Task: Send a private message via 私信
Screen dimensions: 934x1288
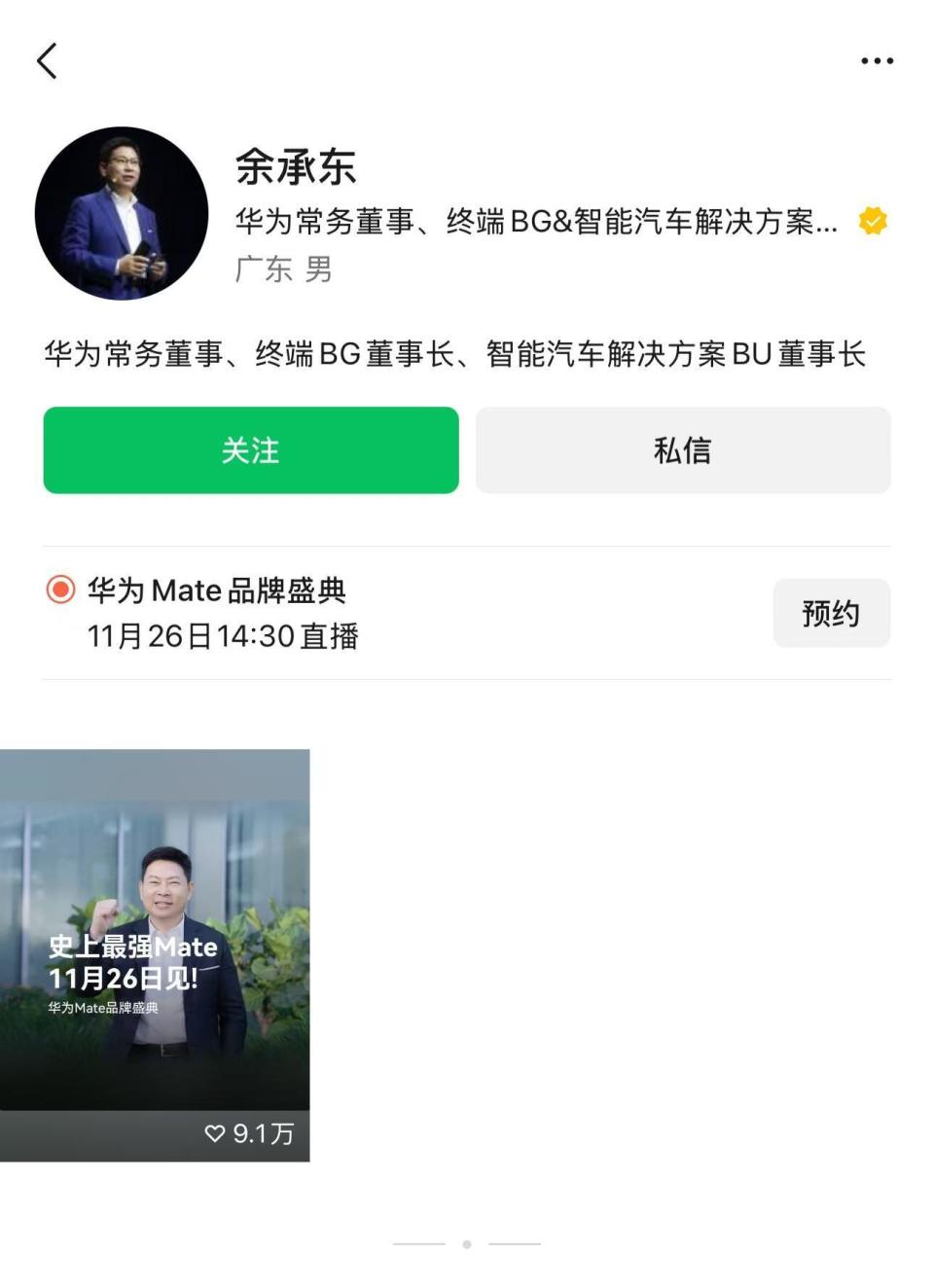Action: [x=683, y=450]
